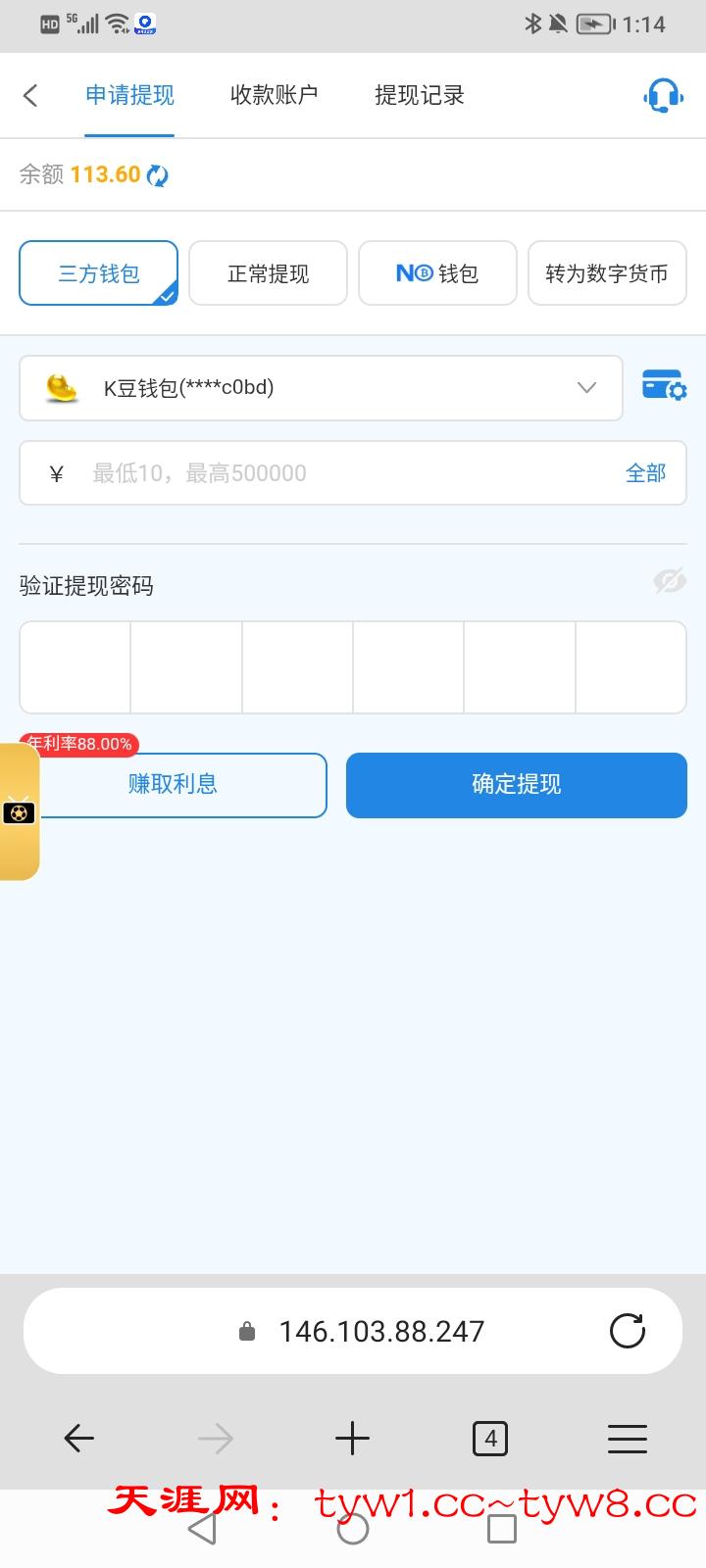This screenshot has height=1568, width=706.
Task: Choose 转为数字货币 option
Action: coord(606,273)
